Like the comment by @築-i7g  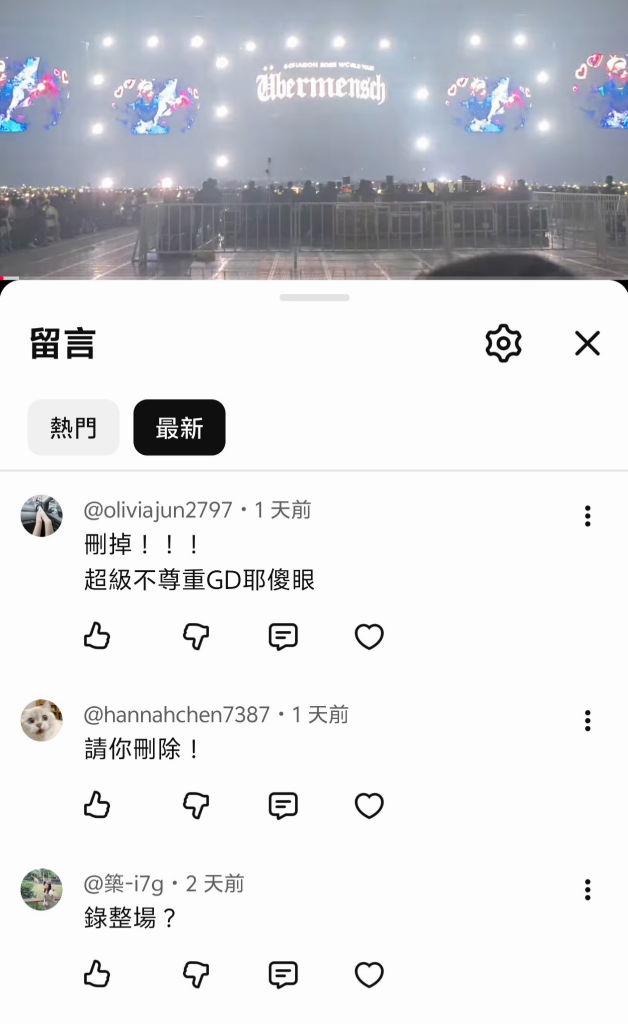pyautogui.click(x=97, y=974)
